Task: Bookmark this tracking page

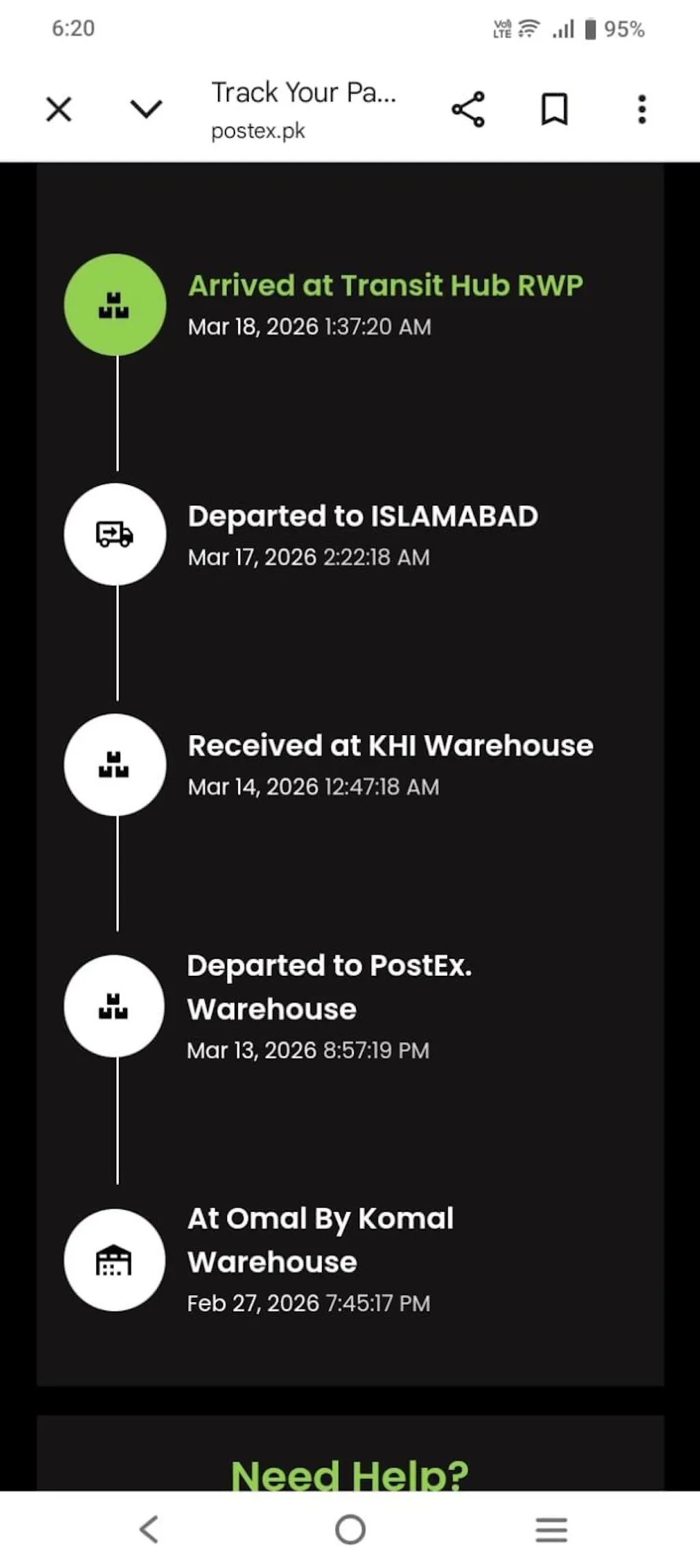Action: [554, 109]
